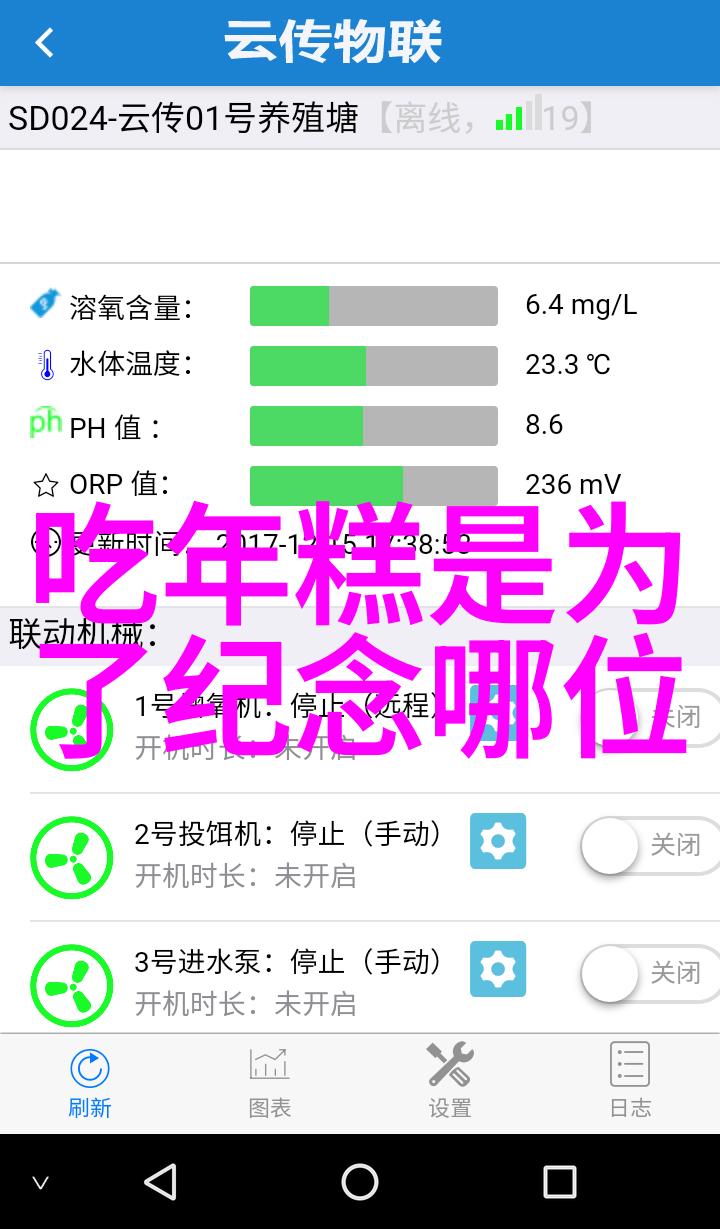
Task: Switch to the 图表 tab
Action: pos(270,1082)
